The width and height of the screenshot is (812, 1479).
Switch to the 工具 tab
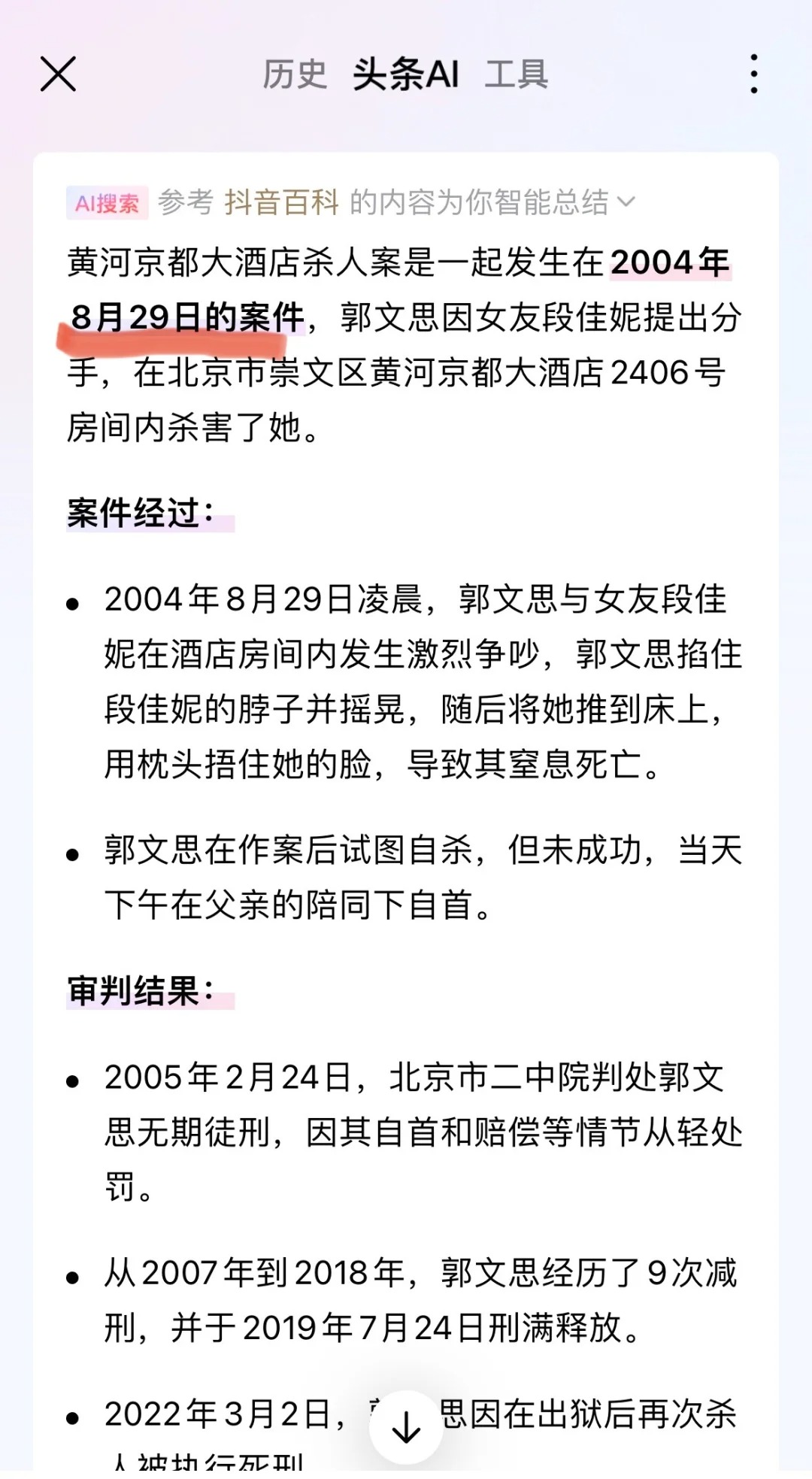point(517,74)
